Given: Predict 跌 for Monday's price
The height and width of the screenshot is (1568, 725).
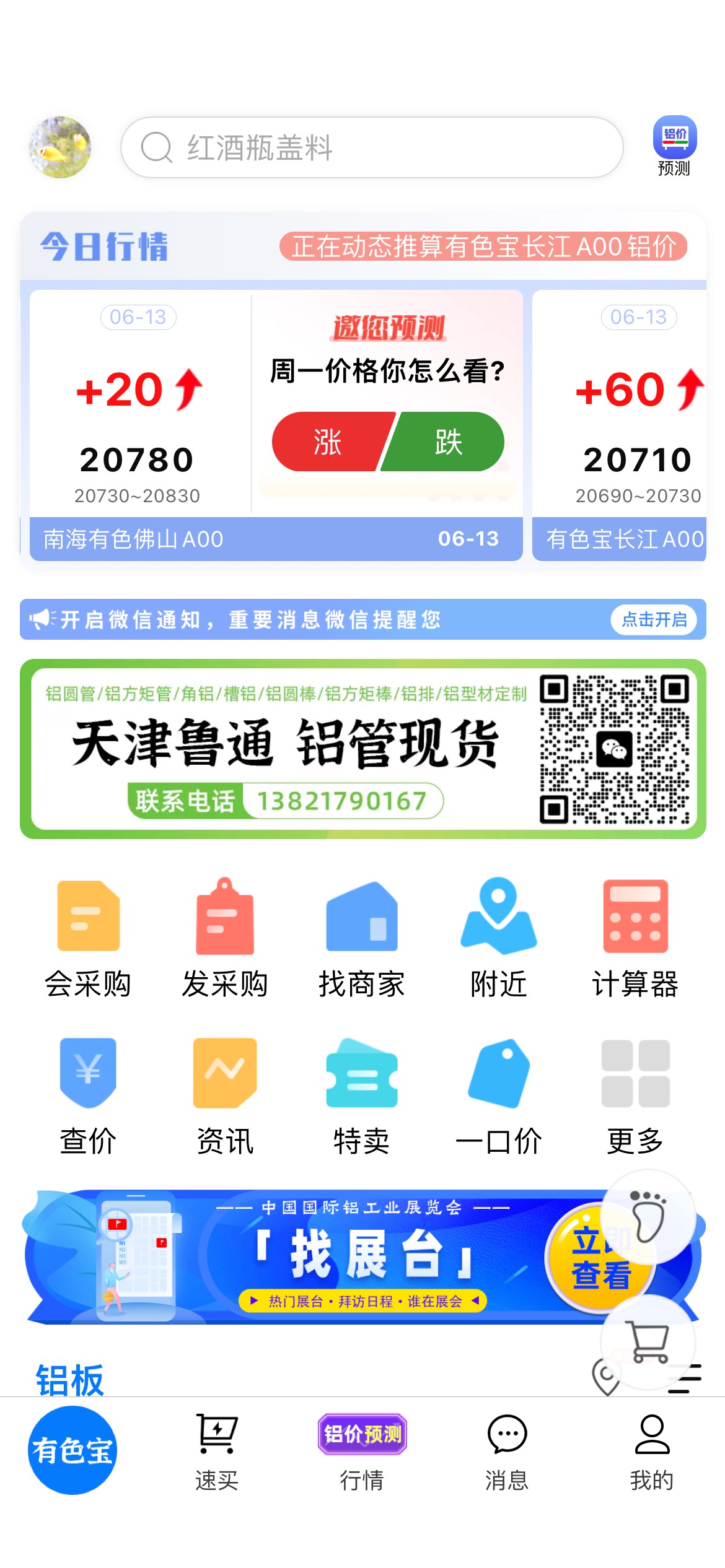Looking at the screenshot, I should (446, 442).
